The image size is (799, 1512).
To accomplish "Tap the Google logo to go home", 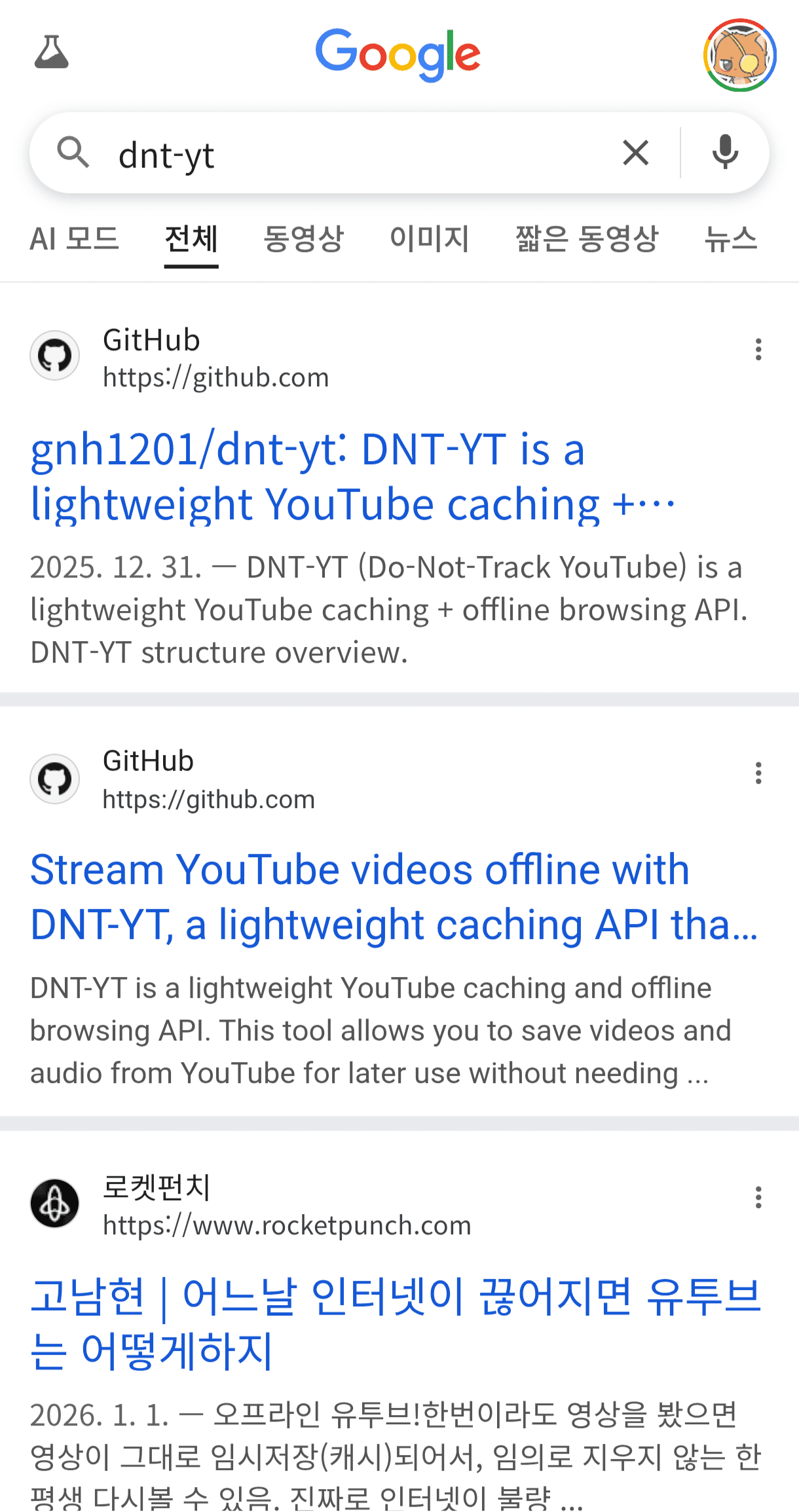I will pyautogui.click(x=398, y=55).
